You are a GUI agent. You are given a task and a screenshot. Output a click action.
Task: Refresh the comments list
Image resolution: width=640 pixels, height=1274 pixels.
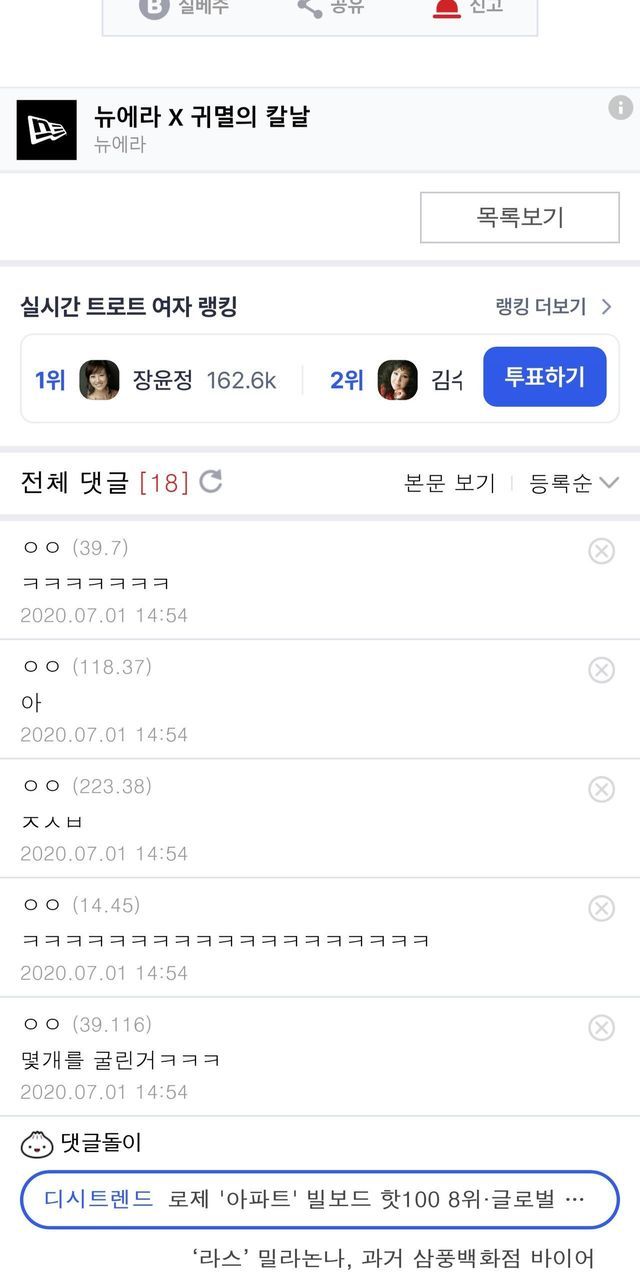[210, 482]
